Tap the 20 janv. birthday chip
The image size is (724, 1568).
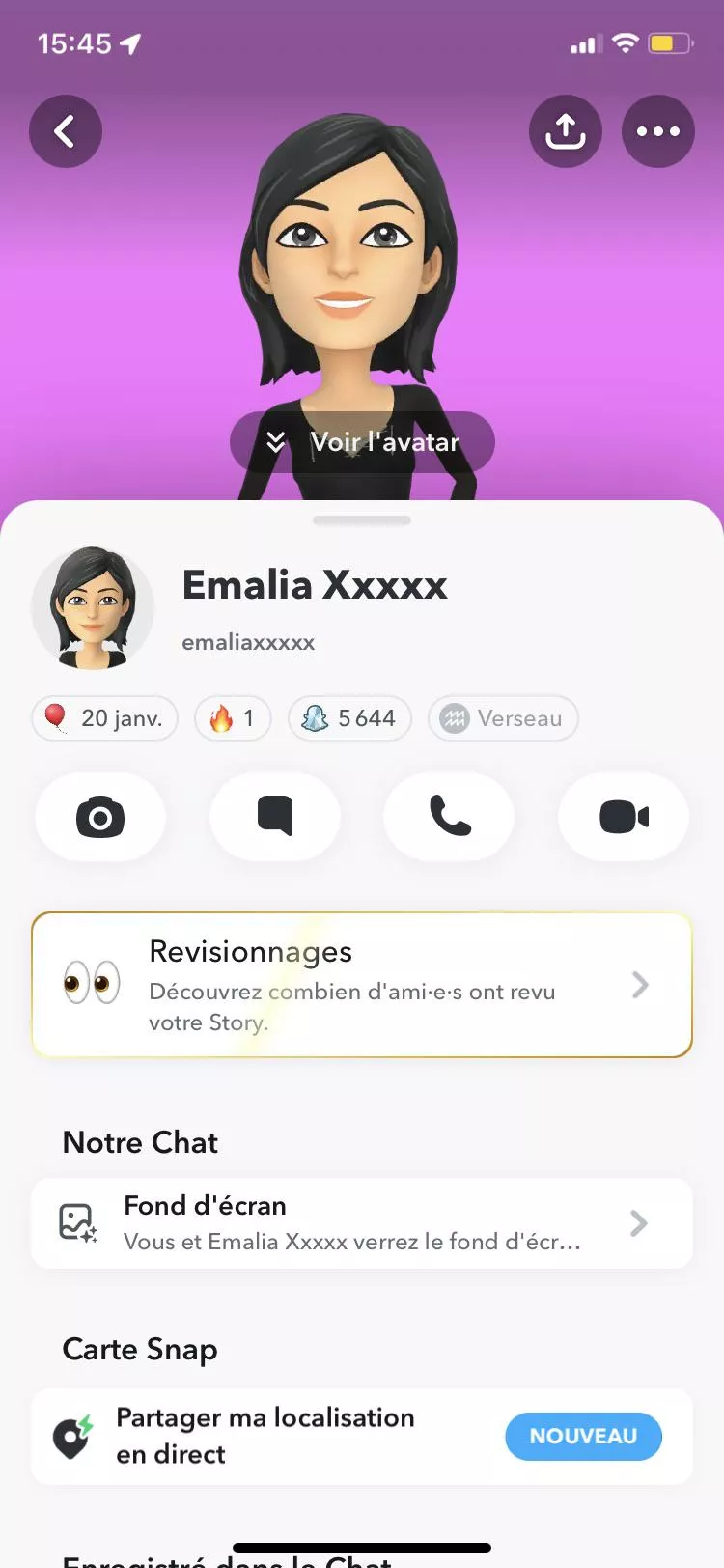105,718
